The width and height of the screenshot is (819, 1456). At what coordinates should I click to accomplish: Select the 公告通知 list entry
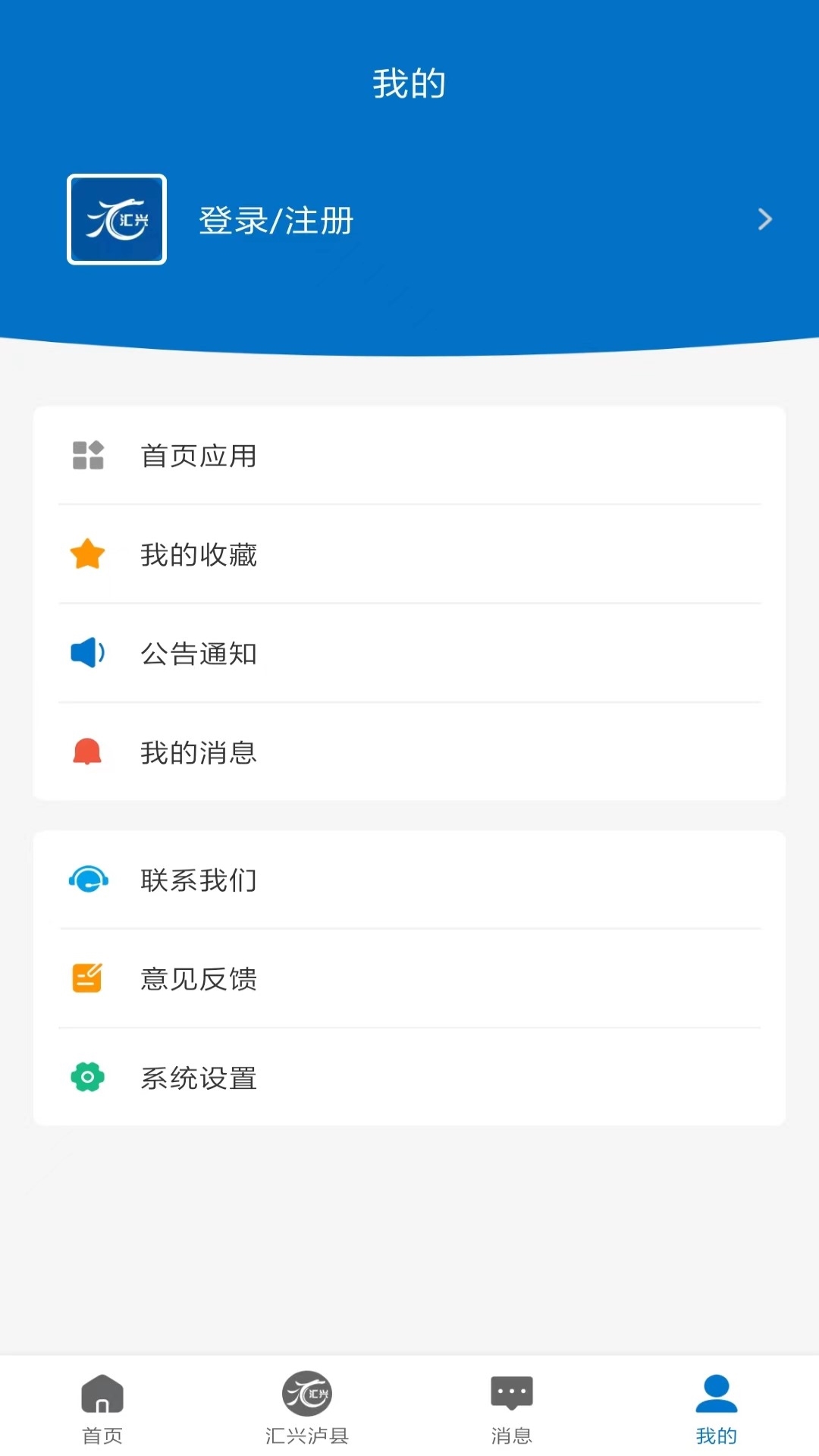coord(199,654)
